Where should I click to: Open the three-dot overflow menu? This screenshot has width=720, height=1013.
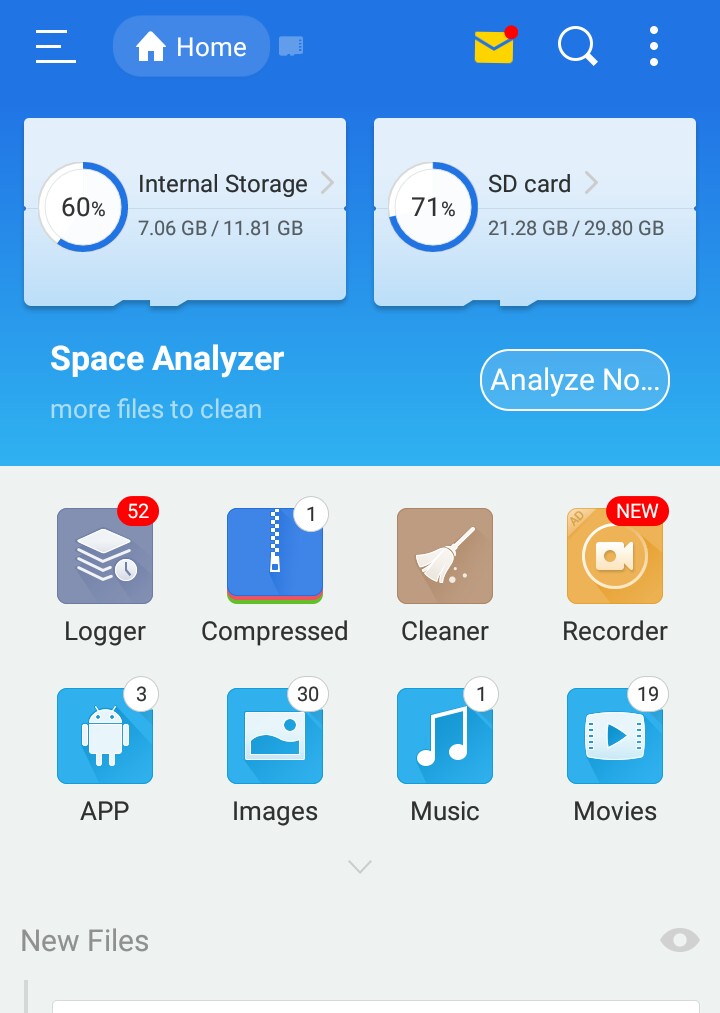coord(654,46)
